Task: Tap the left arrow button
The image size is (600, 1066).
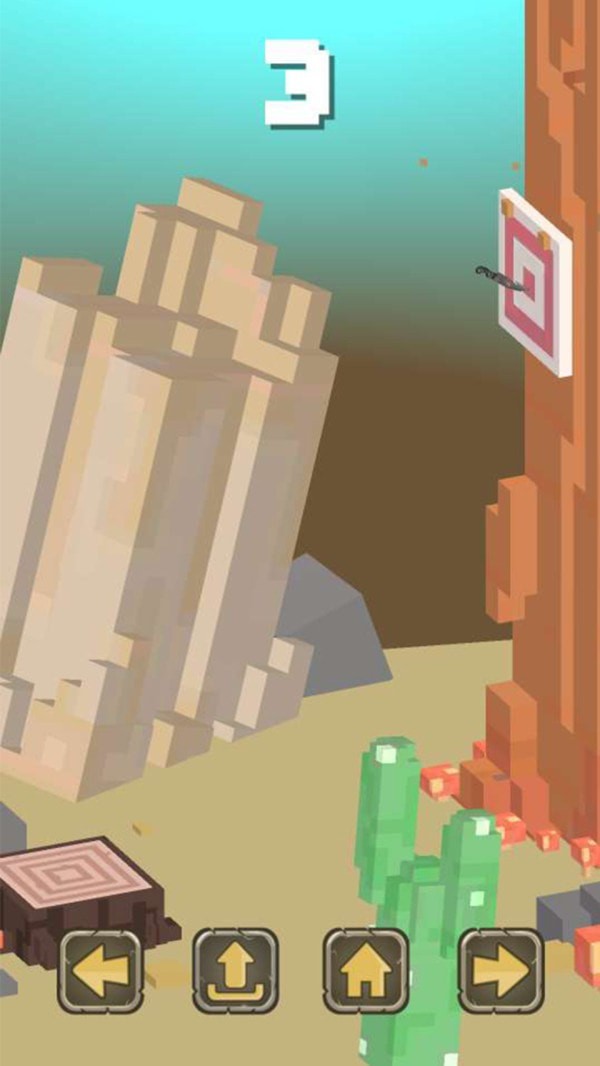Action: pyautogui.click(x=100, y=970)
